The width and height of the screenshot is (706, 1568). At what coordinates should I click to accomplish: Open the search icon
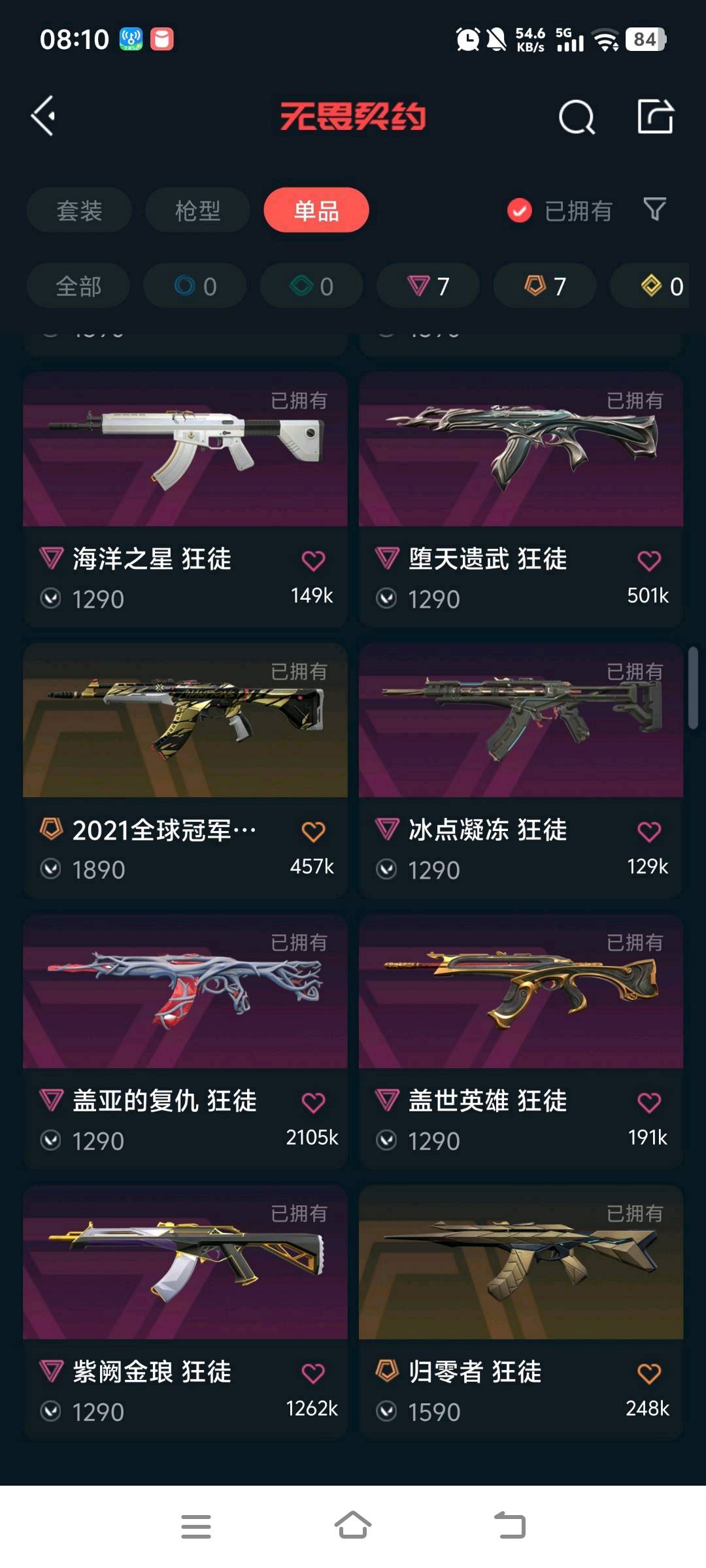(577, 118)
